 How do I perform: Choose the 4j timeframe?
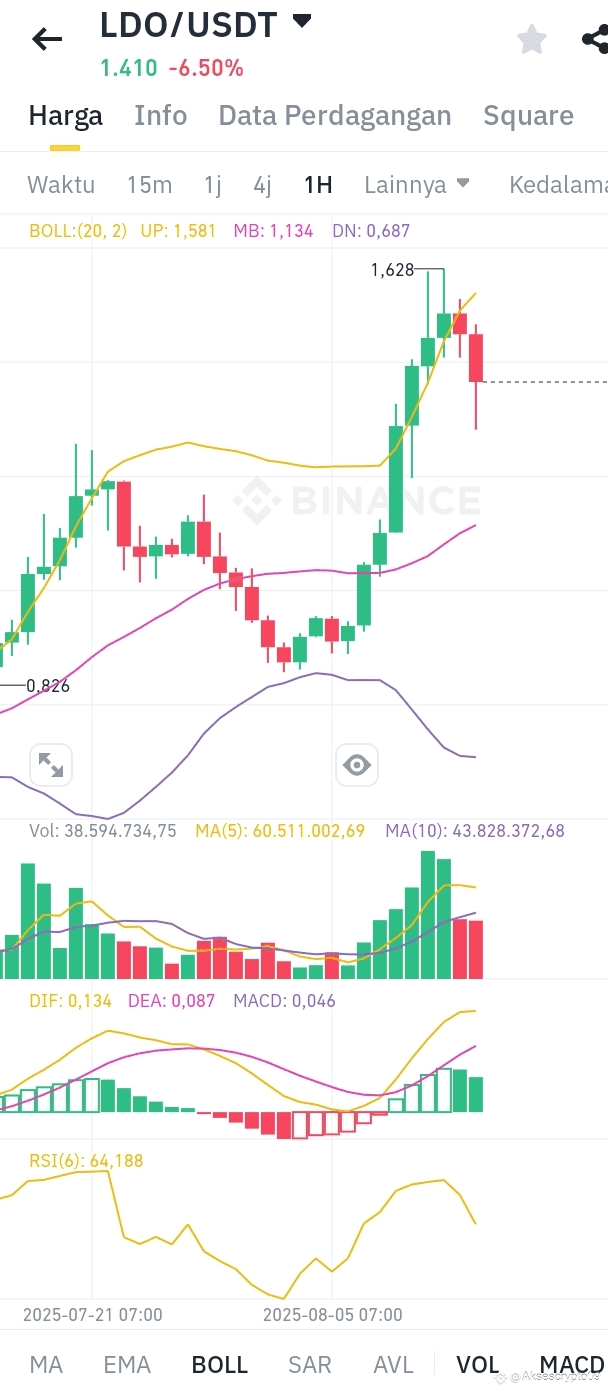pyautogui.click(x=262, y=185)
